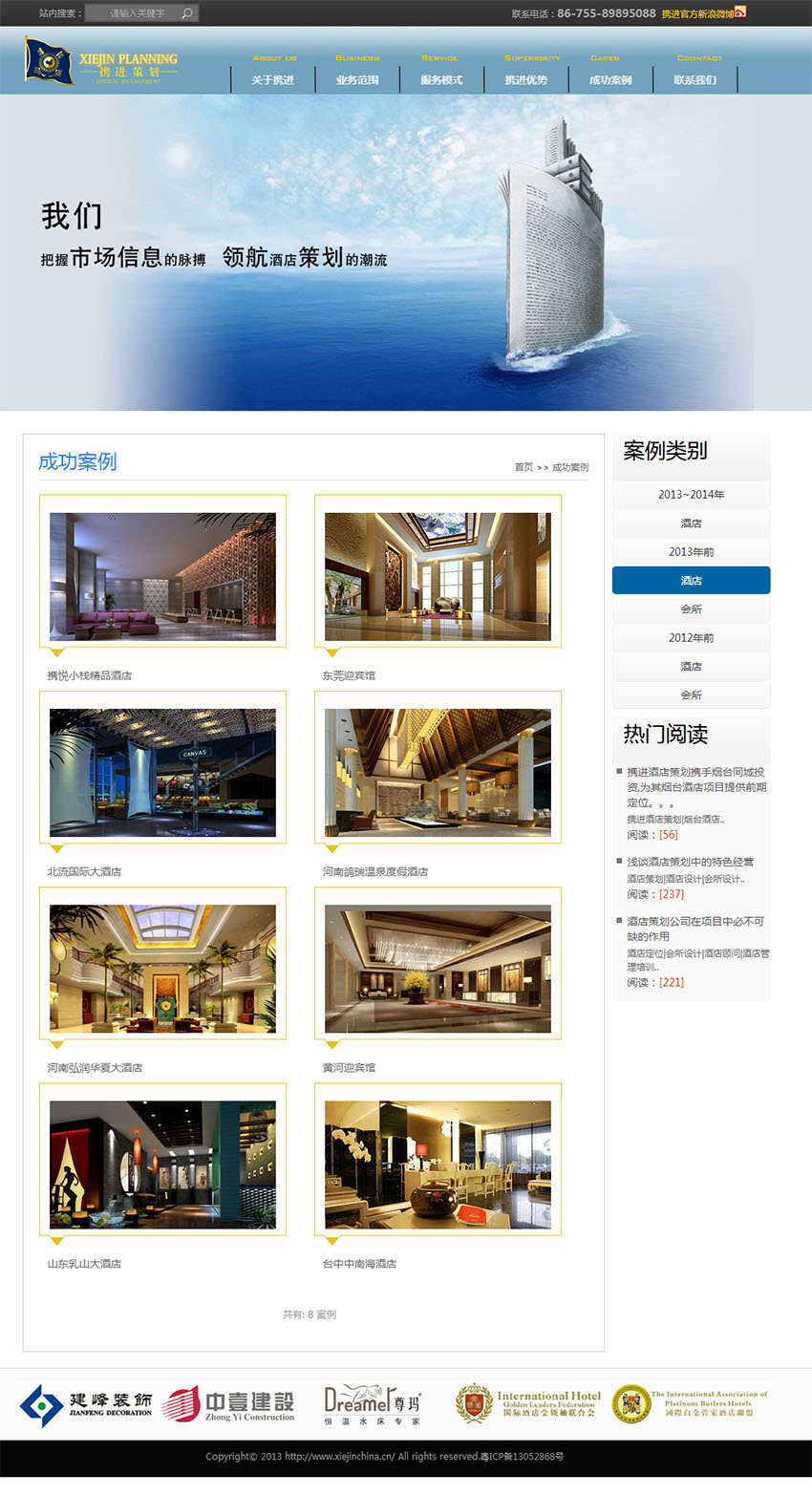Open the 台中中南海酒店 case
812x1496 pixels.
click(x=438, y=1164)
